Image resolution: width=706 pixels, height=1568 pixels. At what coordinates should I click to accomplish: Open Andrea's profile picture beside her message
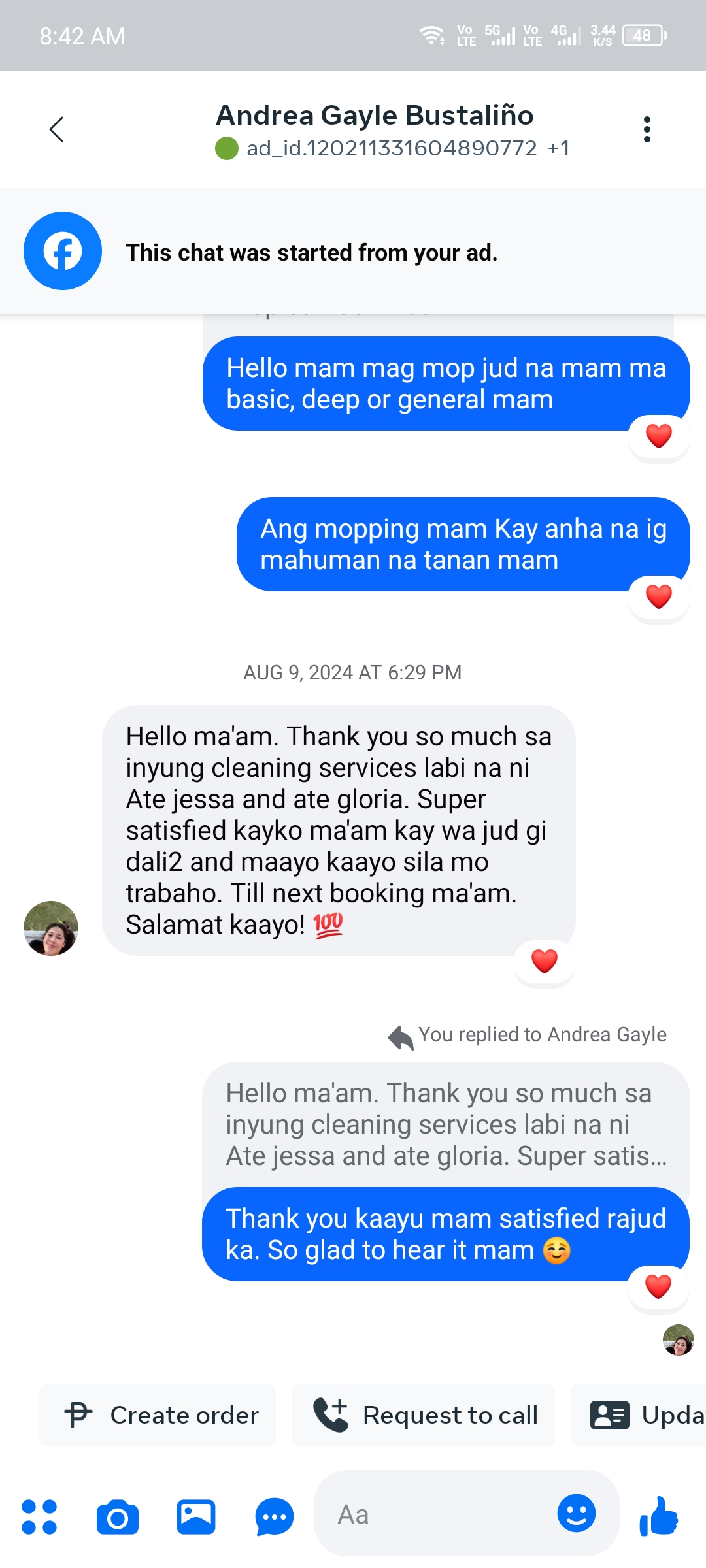51,928
